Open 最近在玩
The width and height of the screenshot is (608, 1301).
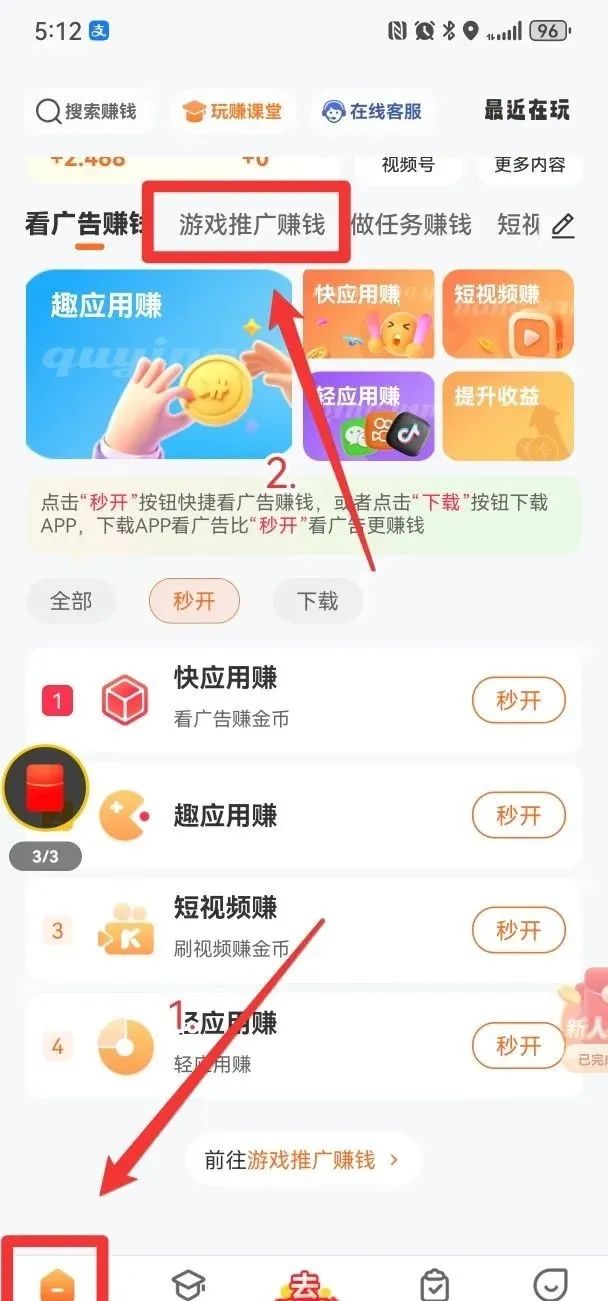(x=527, y=110)
